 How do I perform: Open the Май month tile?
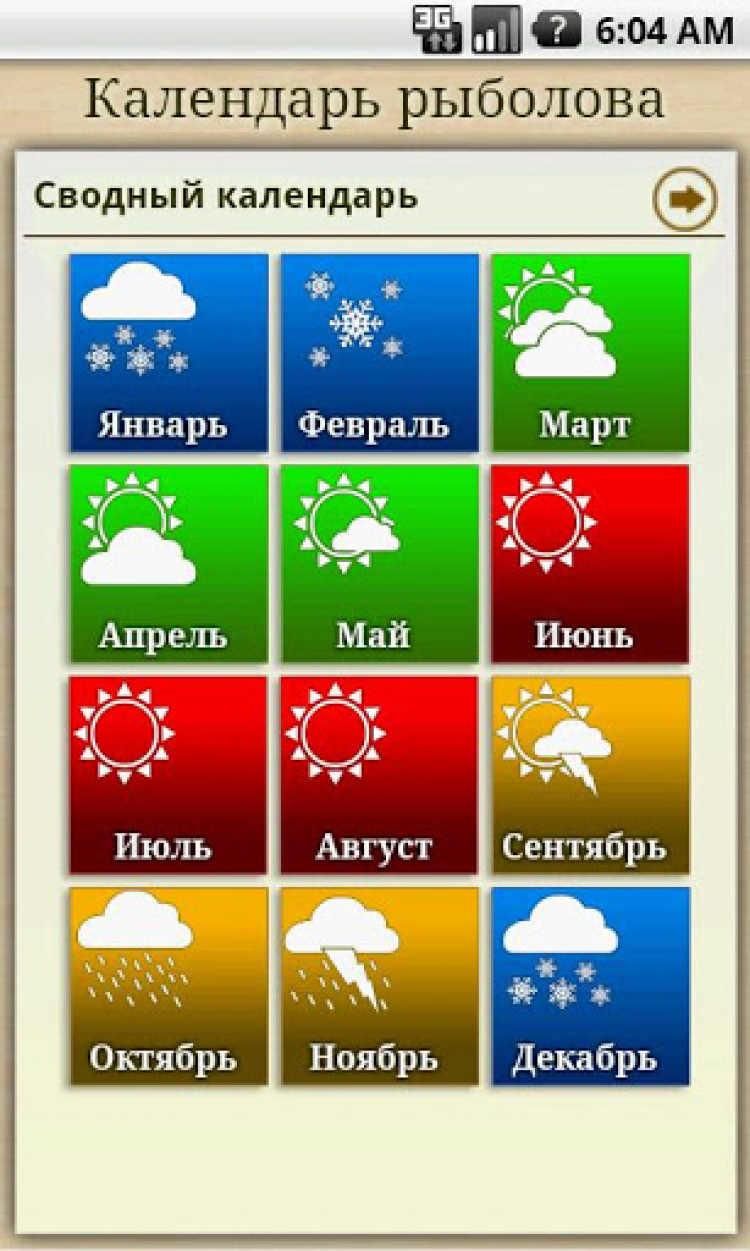click(379, 563)
